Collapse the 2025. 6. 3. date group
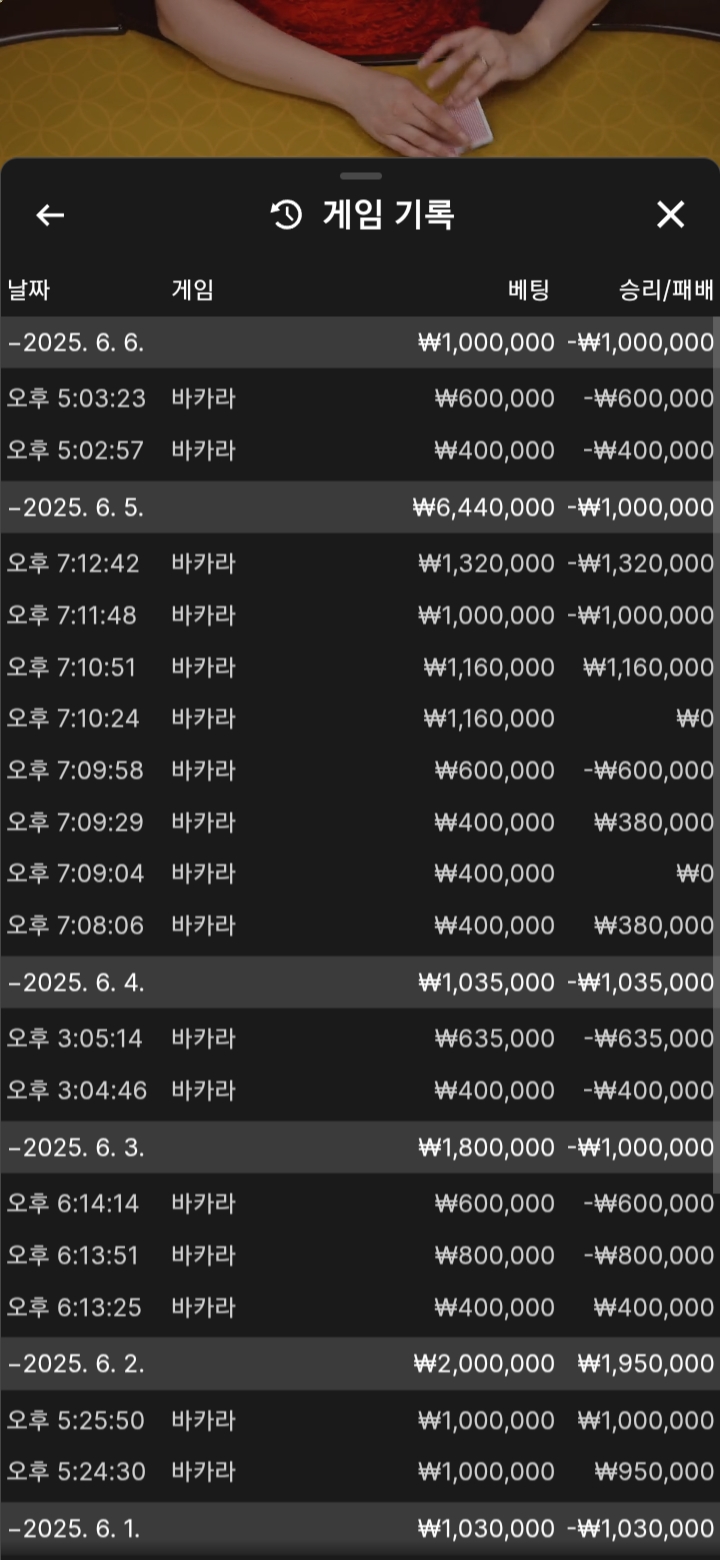720x1560 pixels. 360,1147
